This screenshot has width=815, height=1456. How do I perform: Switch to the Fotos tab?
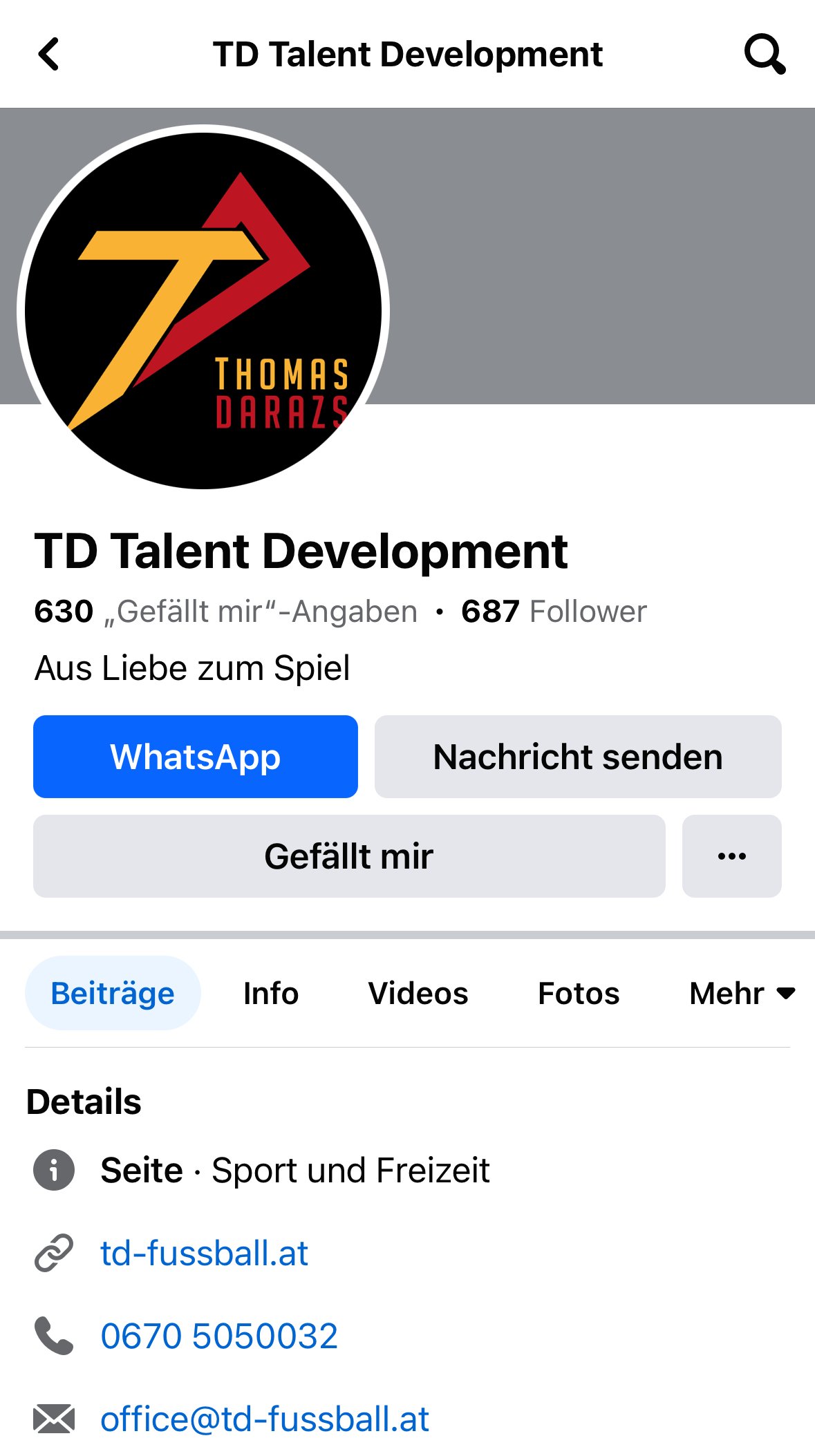point(579,993)
